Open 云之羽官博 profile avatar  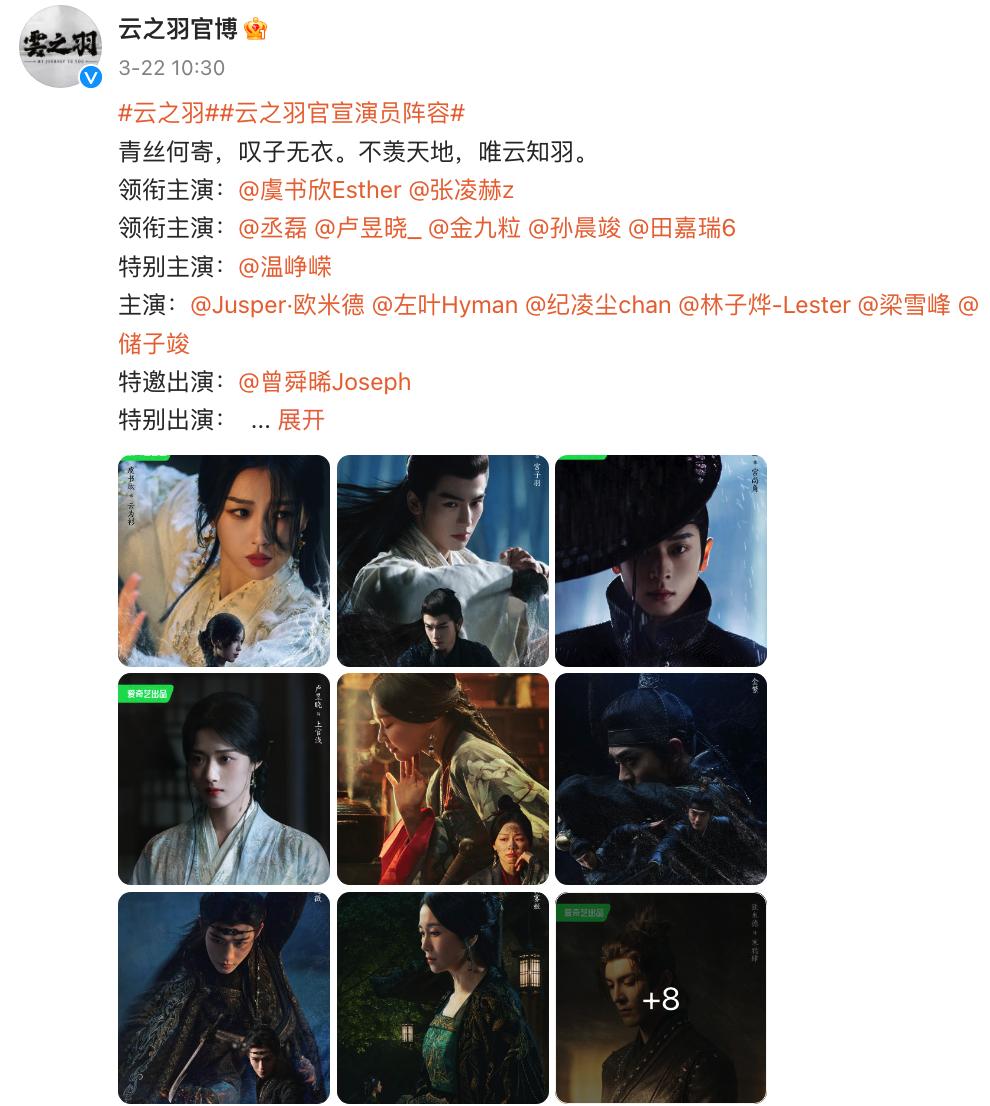(60, 47)
